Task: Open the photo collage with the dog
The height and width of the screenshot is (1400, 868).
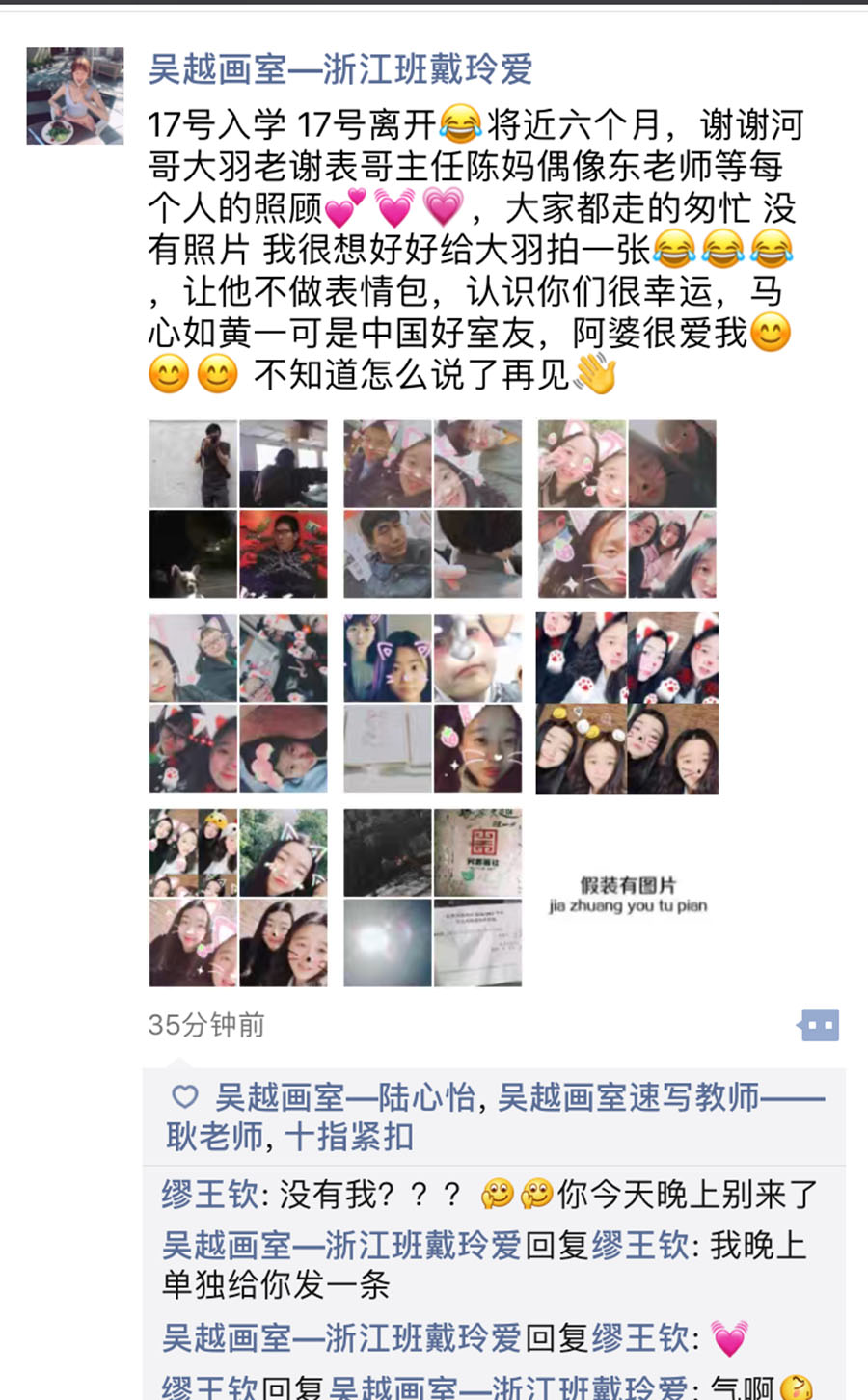Action: click(238, 509)
